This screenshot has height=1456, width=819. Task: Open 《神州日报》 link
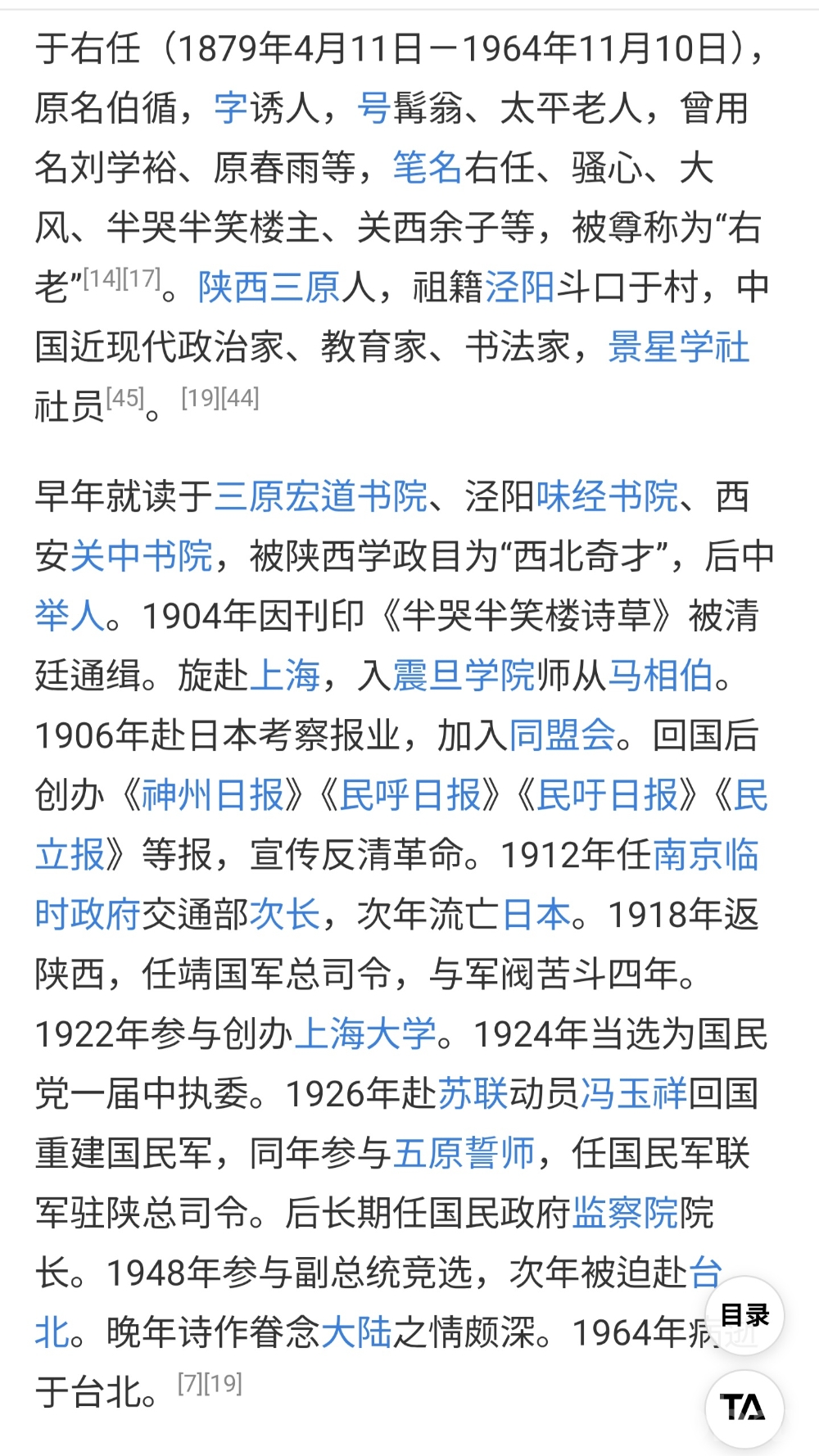(213, 795)
